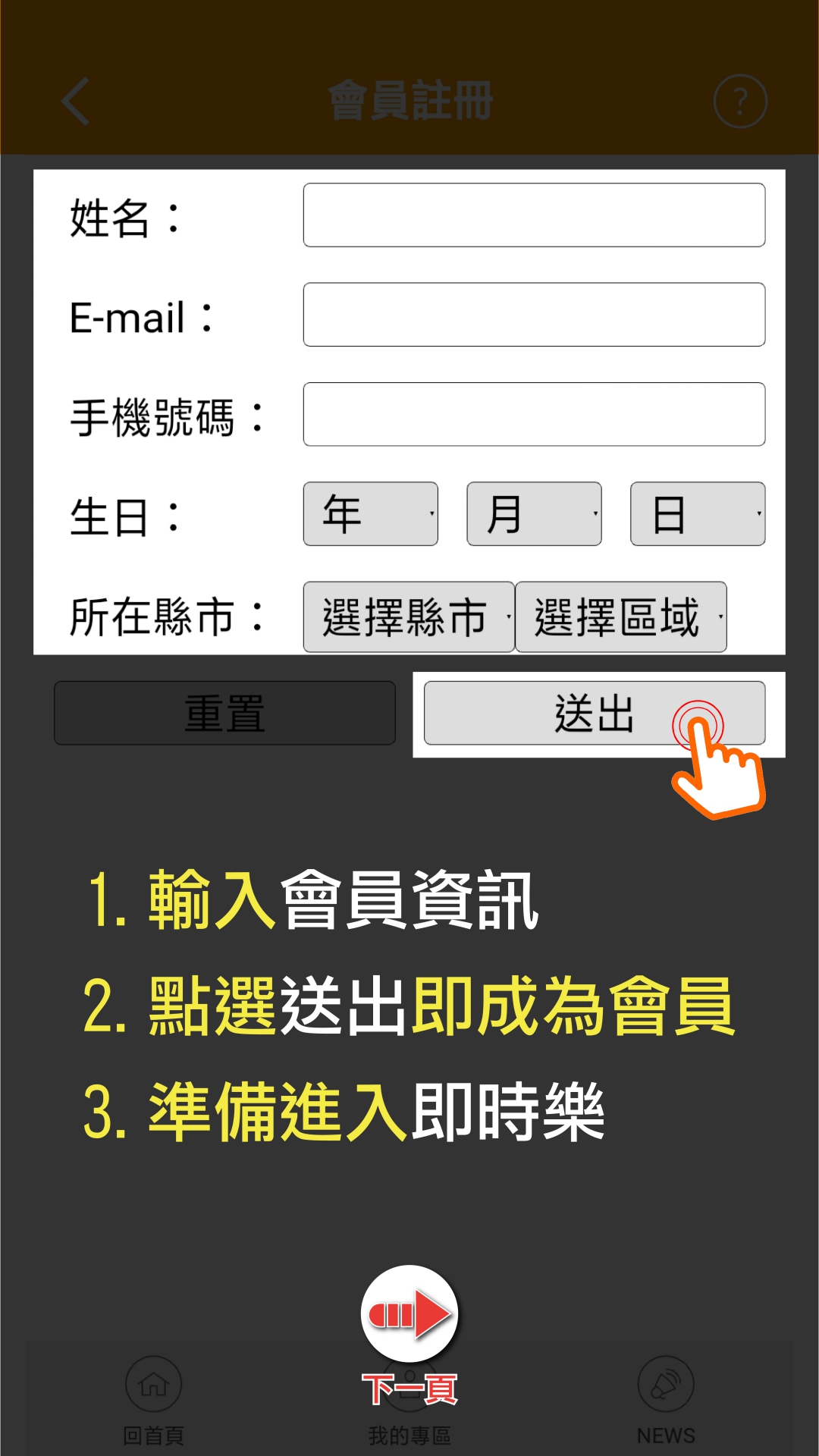
Task: Open the birthday 月 month dropdown
Action: 534,514
